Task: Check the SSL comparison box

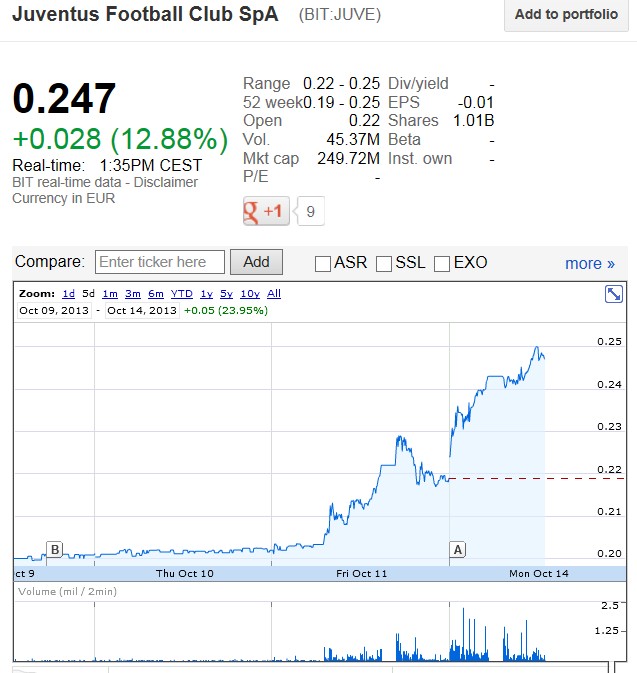Action: pos(384,264)
